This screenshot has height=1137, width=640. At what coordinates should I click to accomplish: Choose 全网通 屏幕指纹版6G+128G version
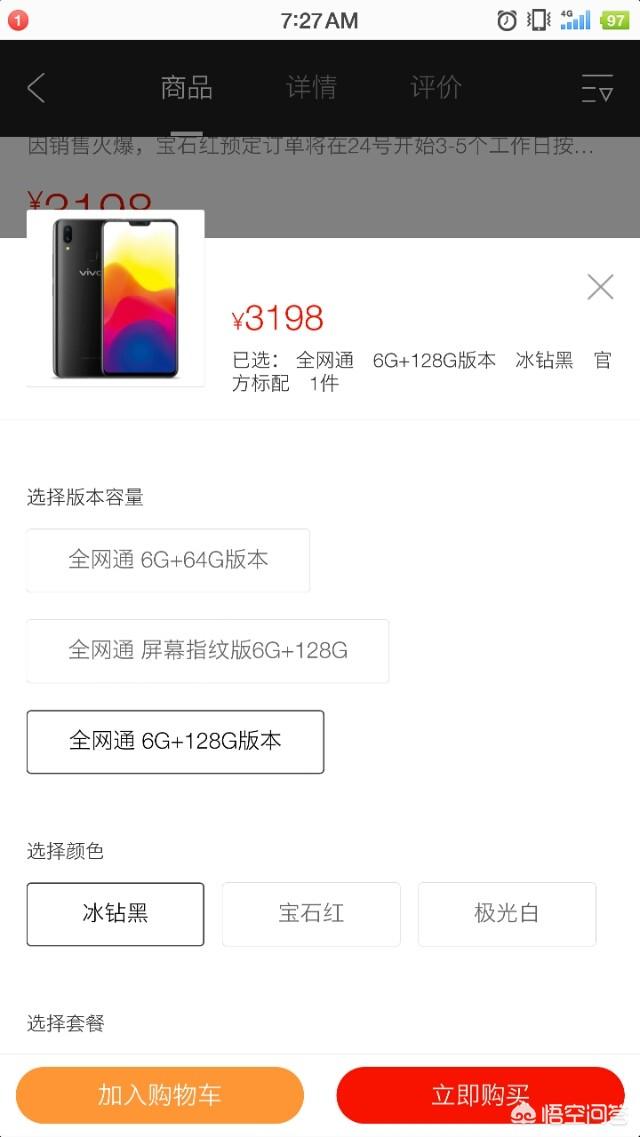click(x=207, y=651)
